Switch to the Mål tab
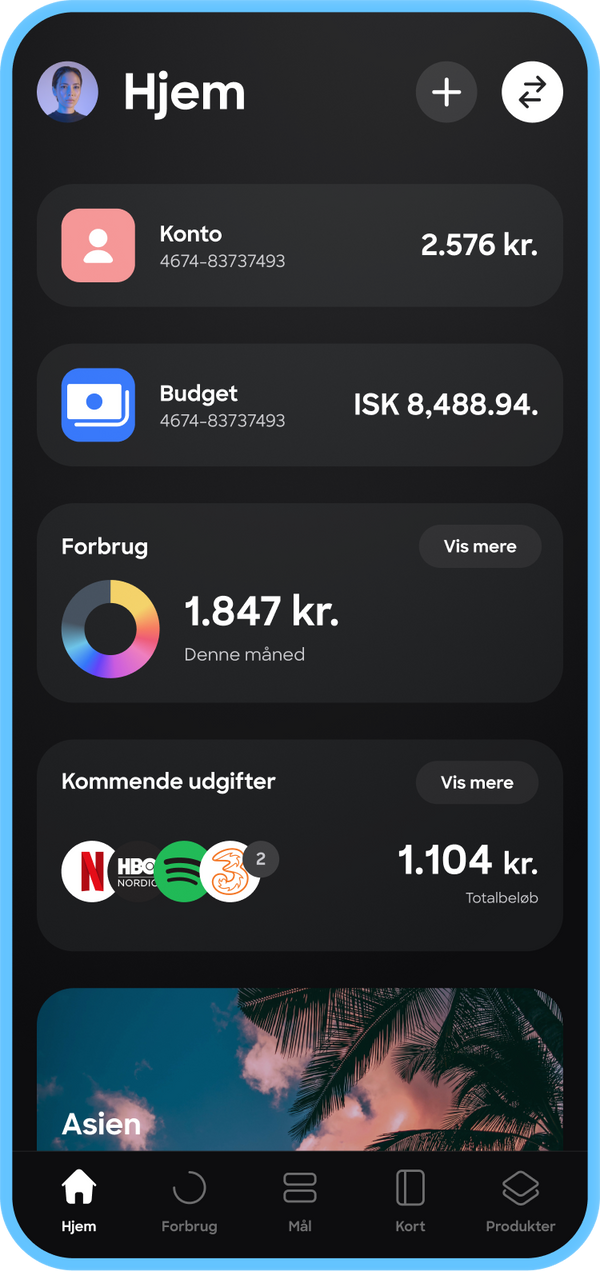Screen dimensions: 600x1271 300,1203
